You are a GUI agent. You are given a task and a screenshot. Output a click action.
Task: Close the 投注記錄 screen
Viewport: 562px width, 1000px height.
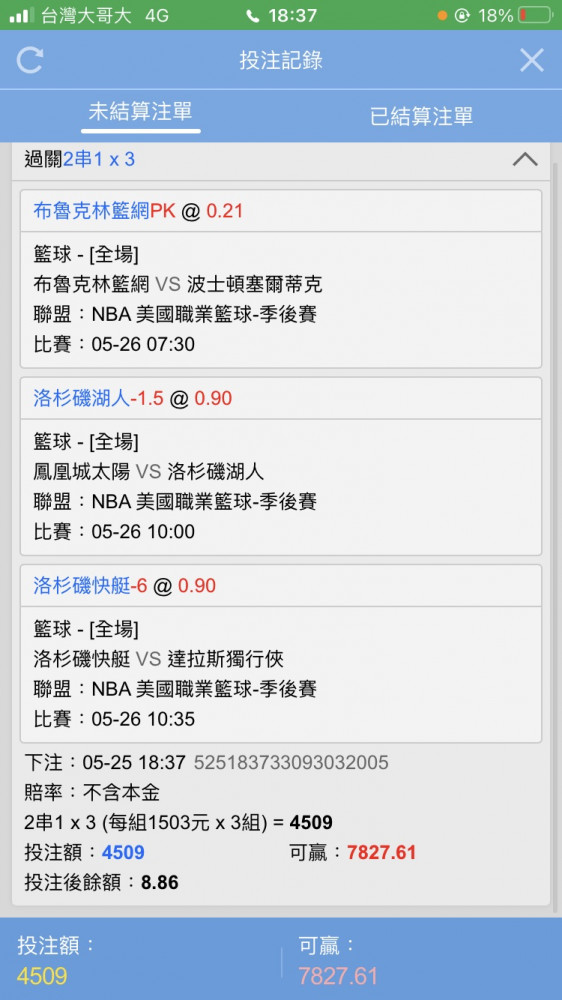pos(531,61)
